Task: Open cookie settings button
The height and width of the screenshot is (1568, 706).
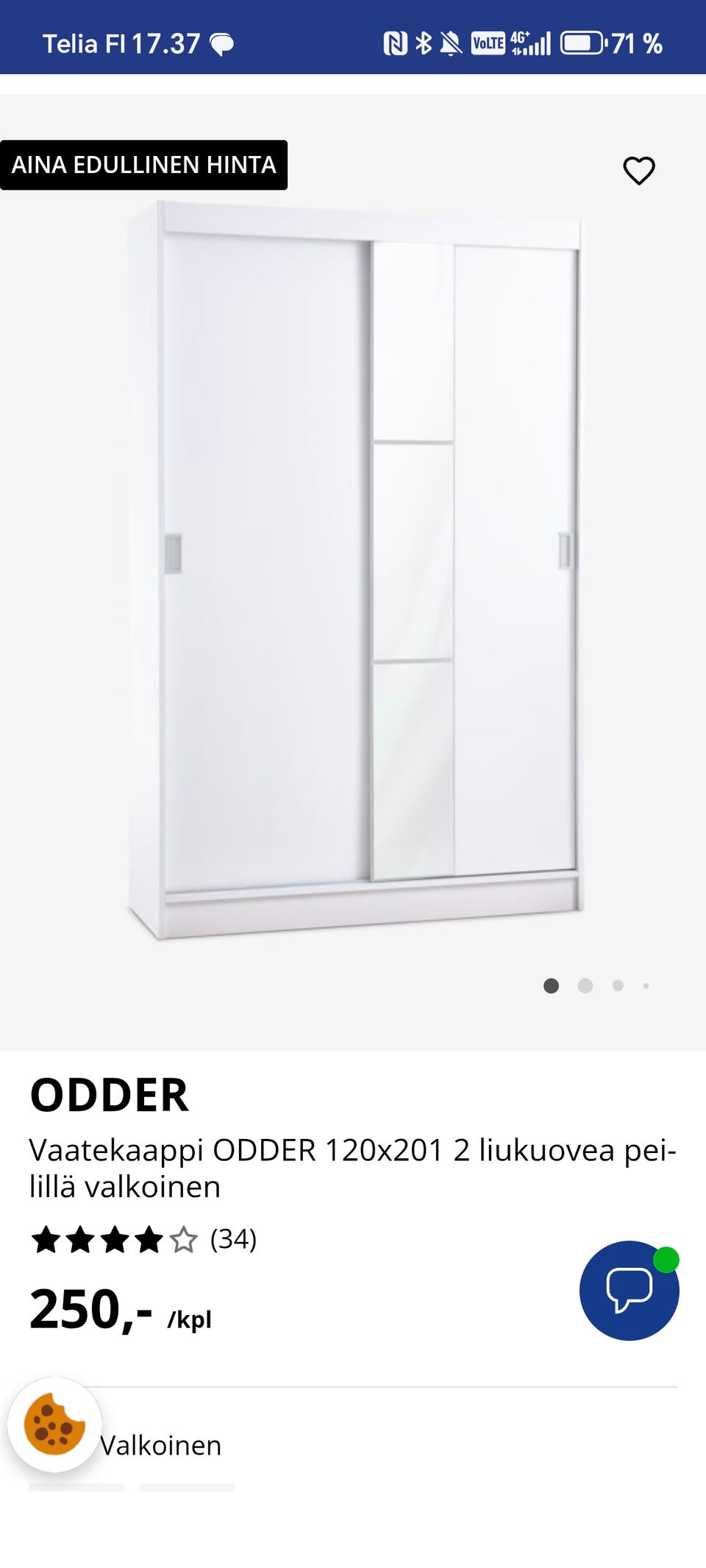Action: tap(54, 1425)
